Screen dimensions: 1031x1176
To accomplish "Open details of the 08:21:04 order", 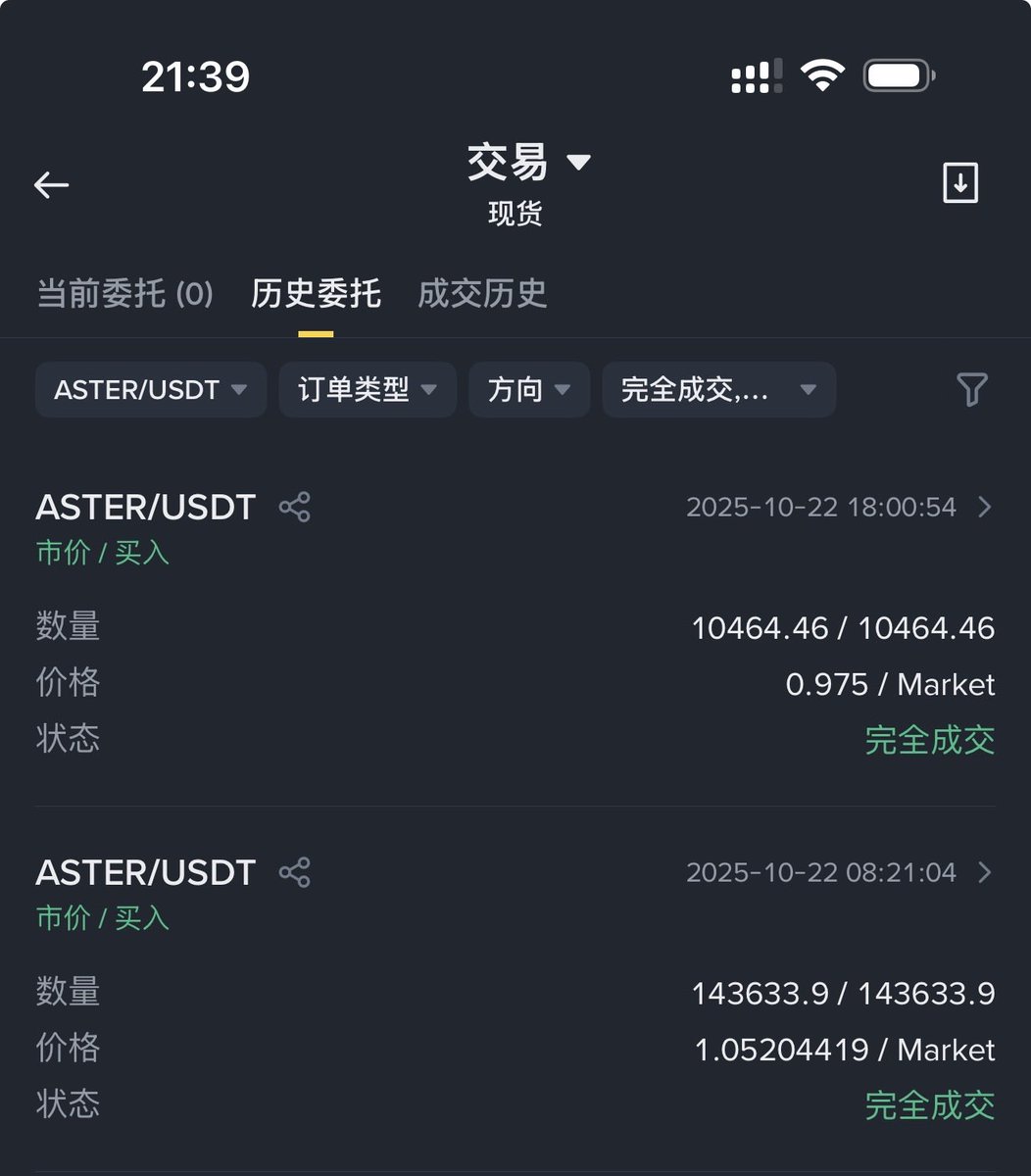I will pos(985,872).
